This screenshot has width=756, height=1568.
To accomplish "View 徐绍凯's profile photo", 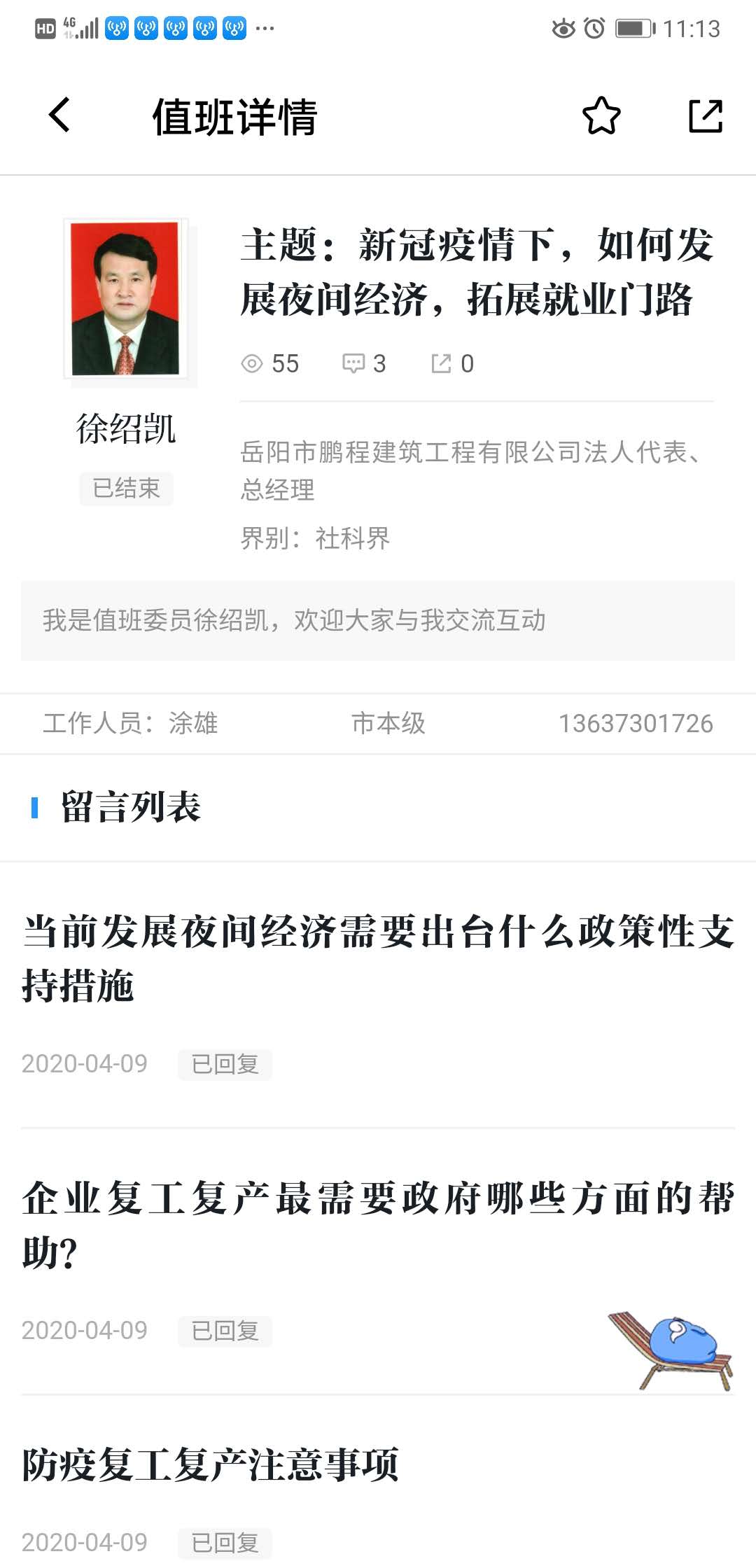I will tap(126, 299).
